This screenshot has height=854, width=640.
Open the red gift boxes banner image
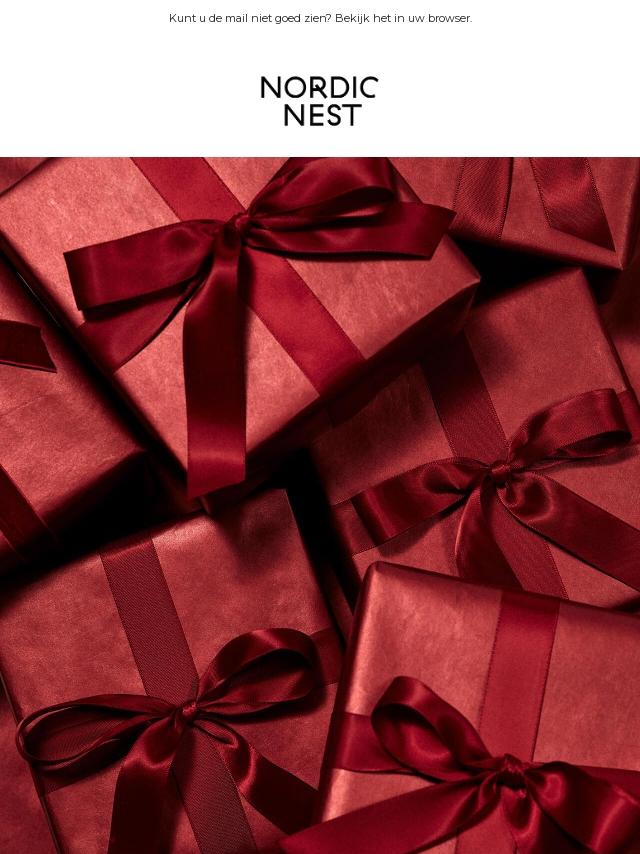click(x=320, y=505)
